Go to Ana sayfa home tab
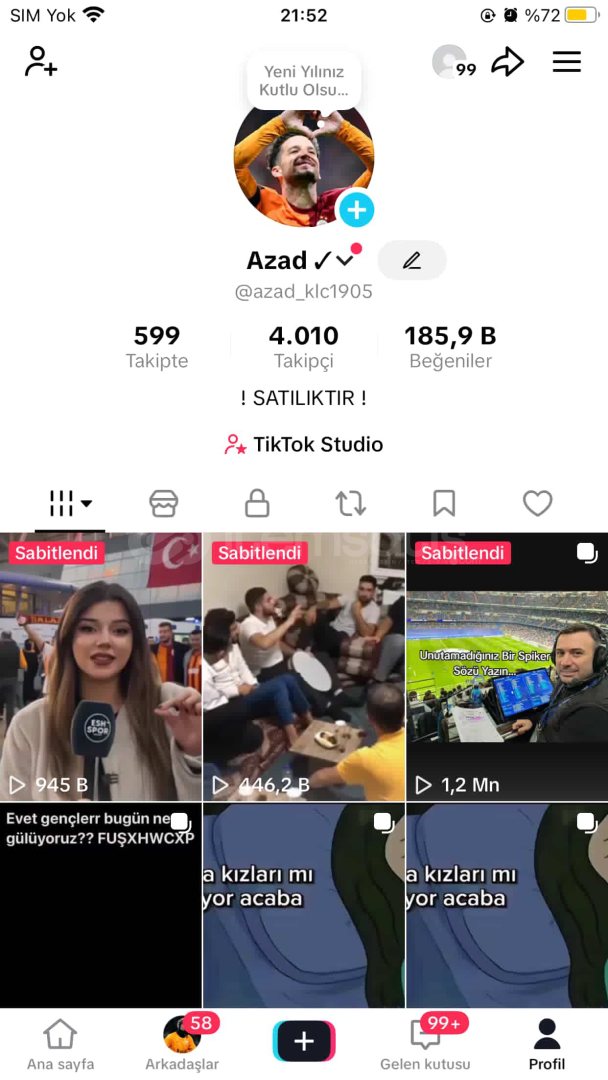This screenshot has width=608, height=1080. [x=61, y=1045]
